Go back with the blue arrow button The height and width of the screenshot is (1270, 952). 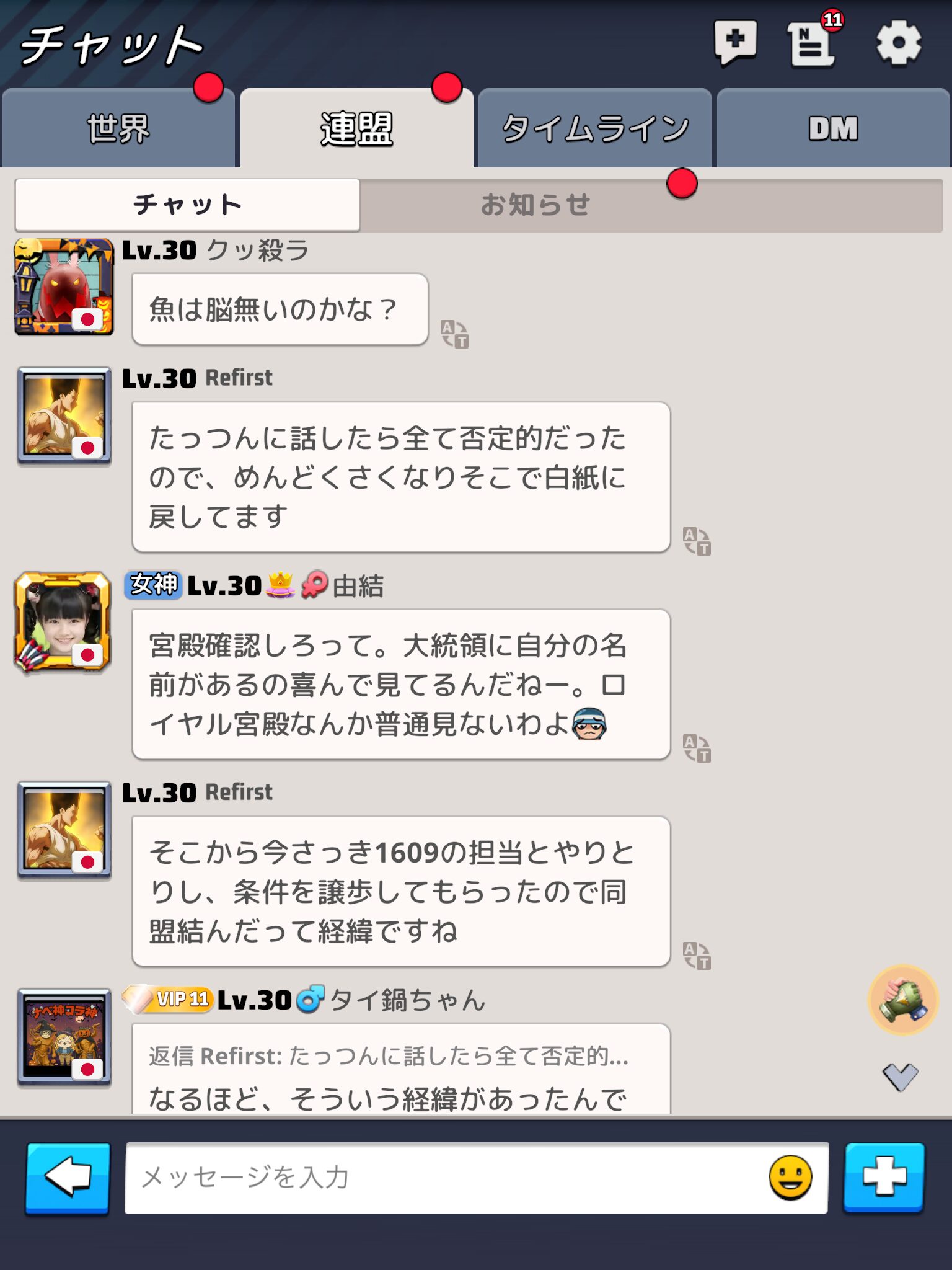(x=68, y=1177)
